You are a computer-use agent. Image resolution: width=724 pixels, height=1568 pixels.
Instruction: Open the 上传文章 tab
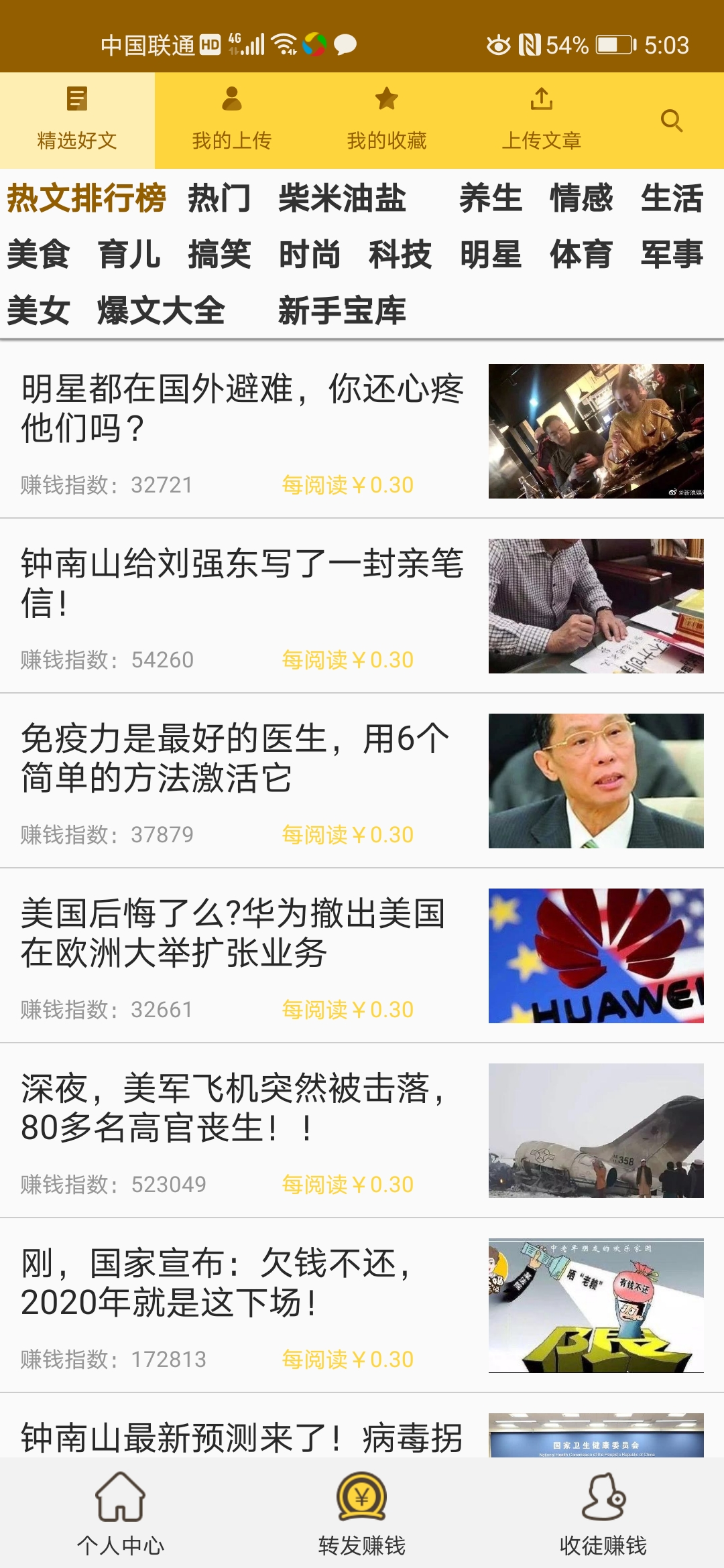tap(541, 121)
